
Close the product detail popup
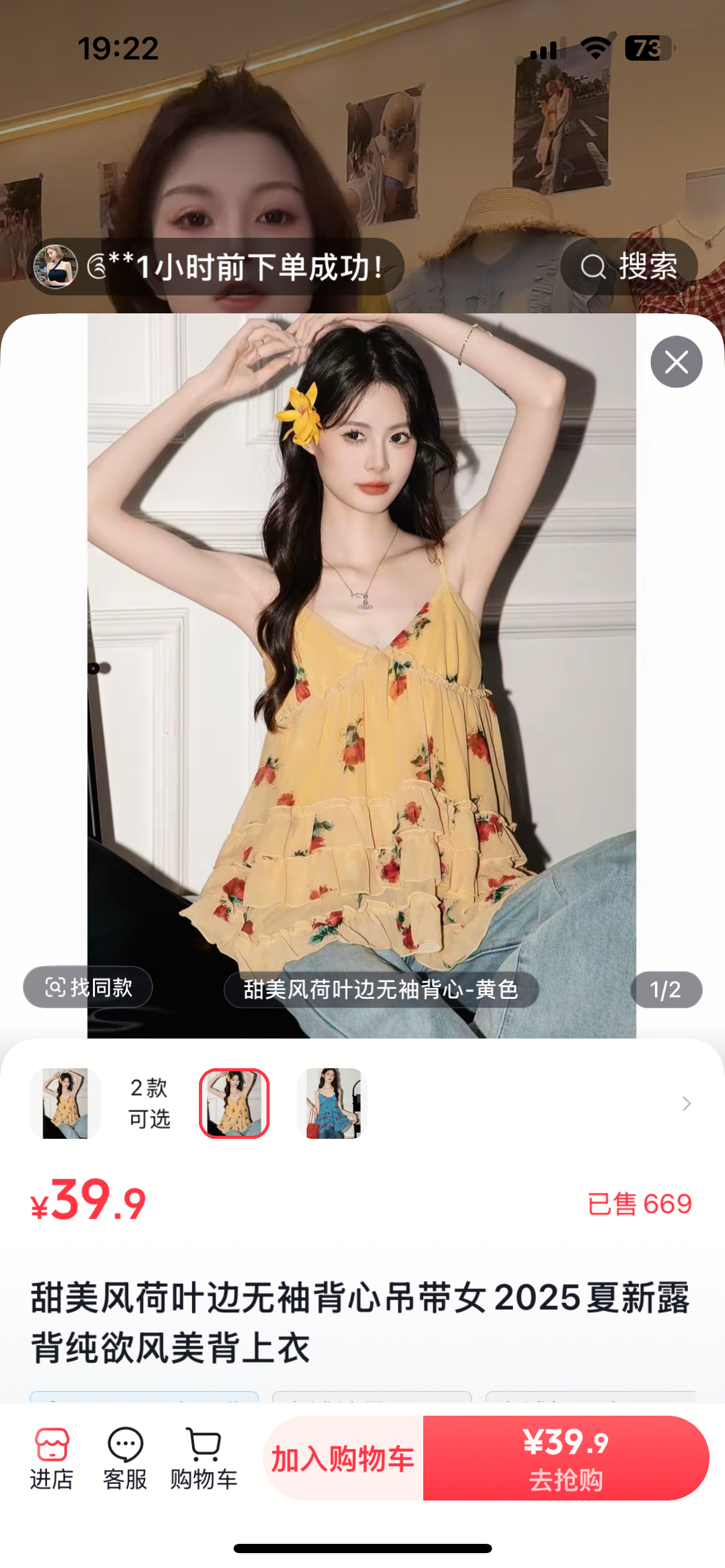pos(676,362)
